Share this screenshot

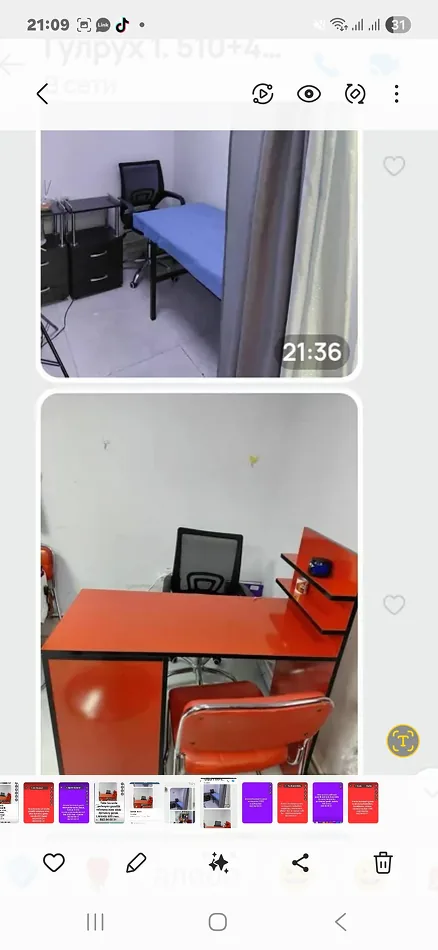(300, 862)
